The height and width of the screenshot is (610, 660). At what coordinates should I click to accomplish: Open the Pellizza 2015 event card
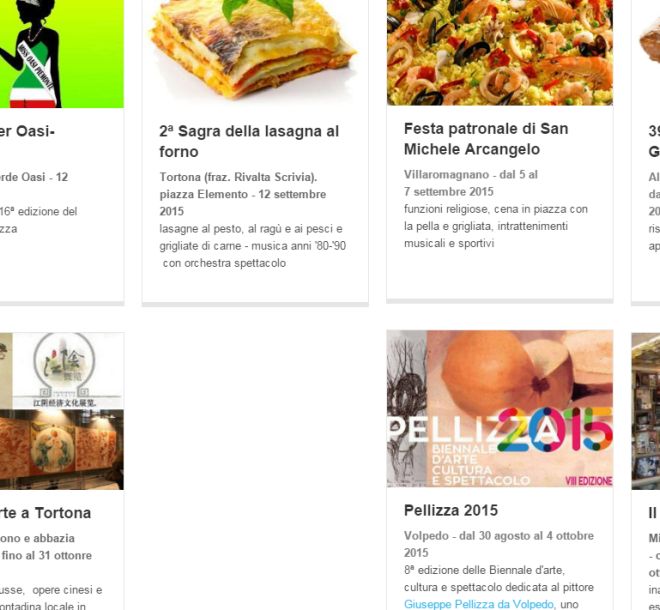450,510
